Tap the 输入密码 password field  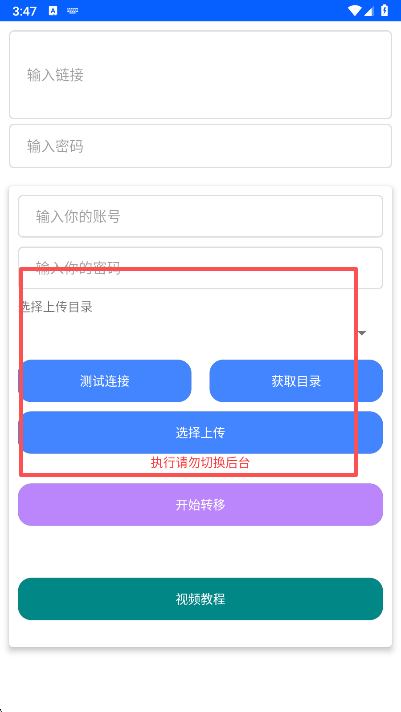pos(200,146)
